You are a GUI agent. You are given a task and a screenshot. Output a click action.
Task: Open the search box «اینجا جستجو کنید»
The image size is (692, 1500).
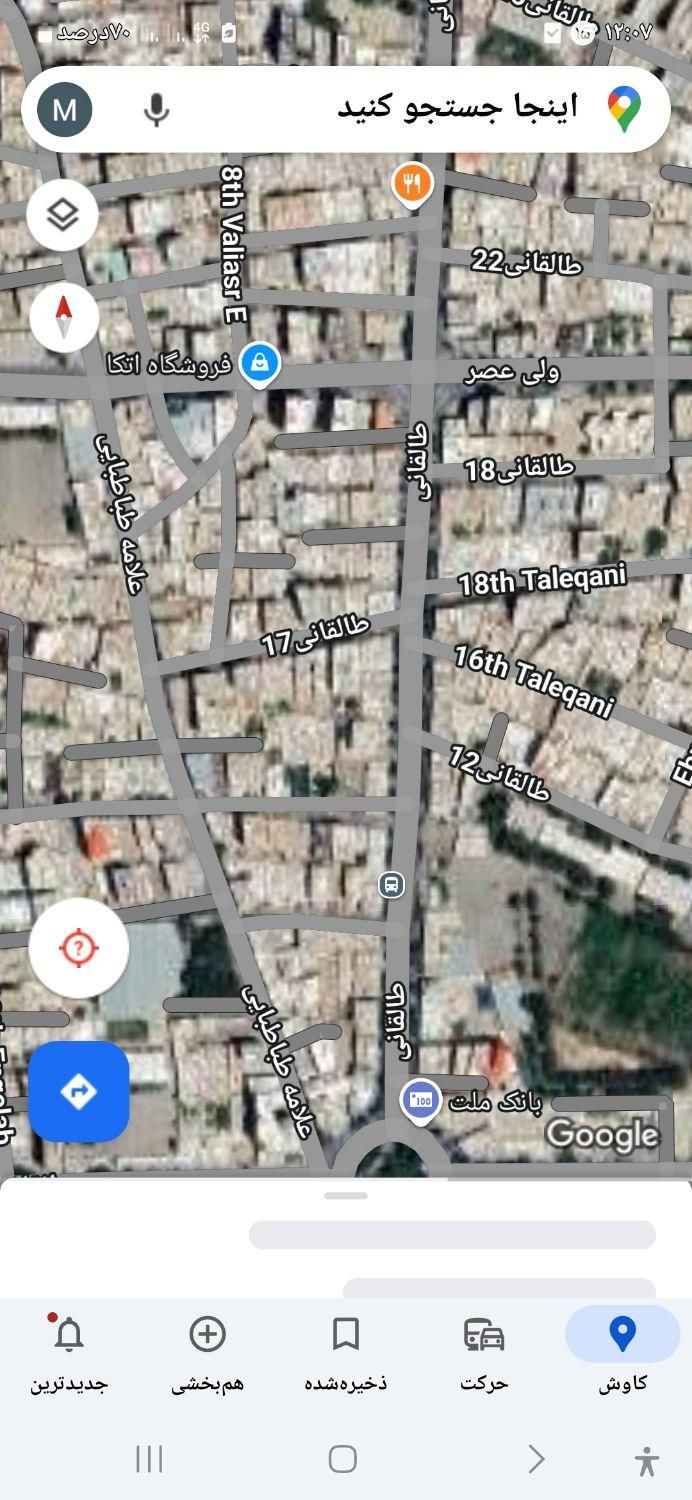(x=440, y=108)
